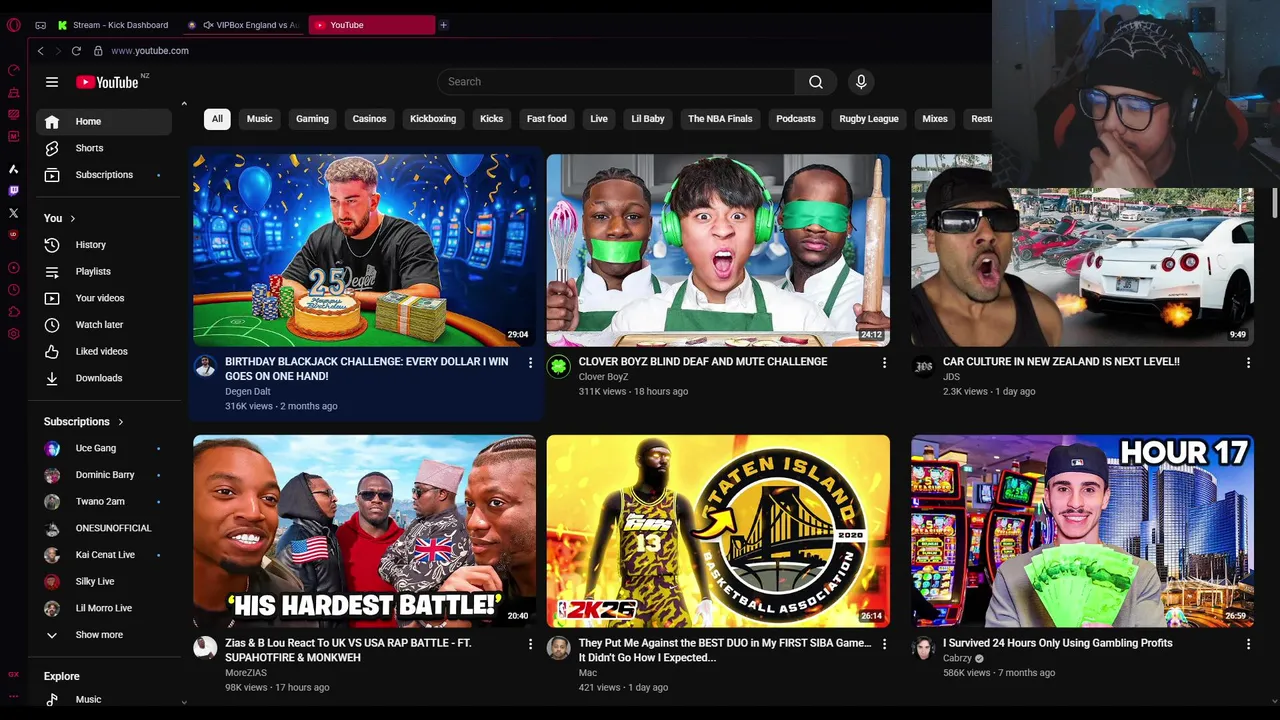The height and width of the screenshot is (720, 1280).
Task: Open watch History
Action: pyautogui.click(x=90, y=245)
